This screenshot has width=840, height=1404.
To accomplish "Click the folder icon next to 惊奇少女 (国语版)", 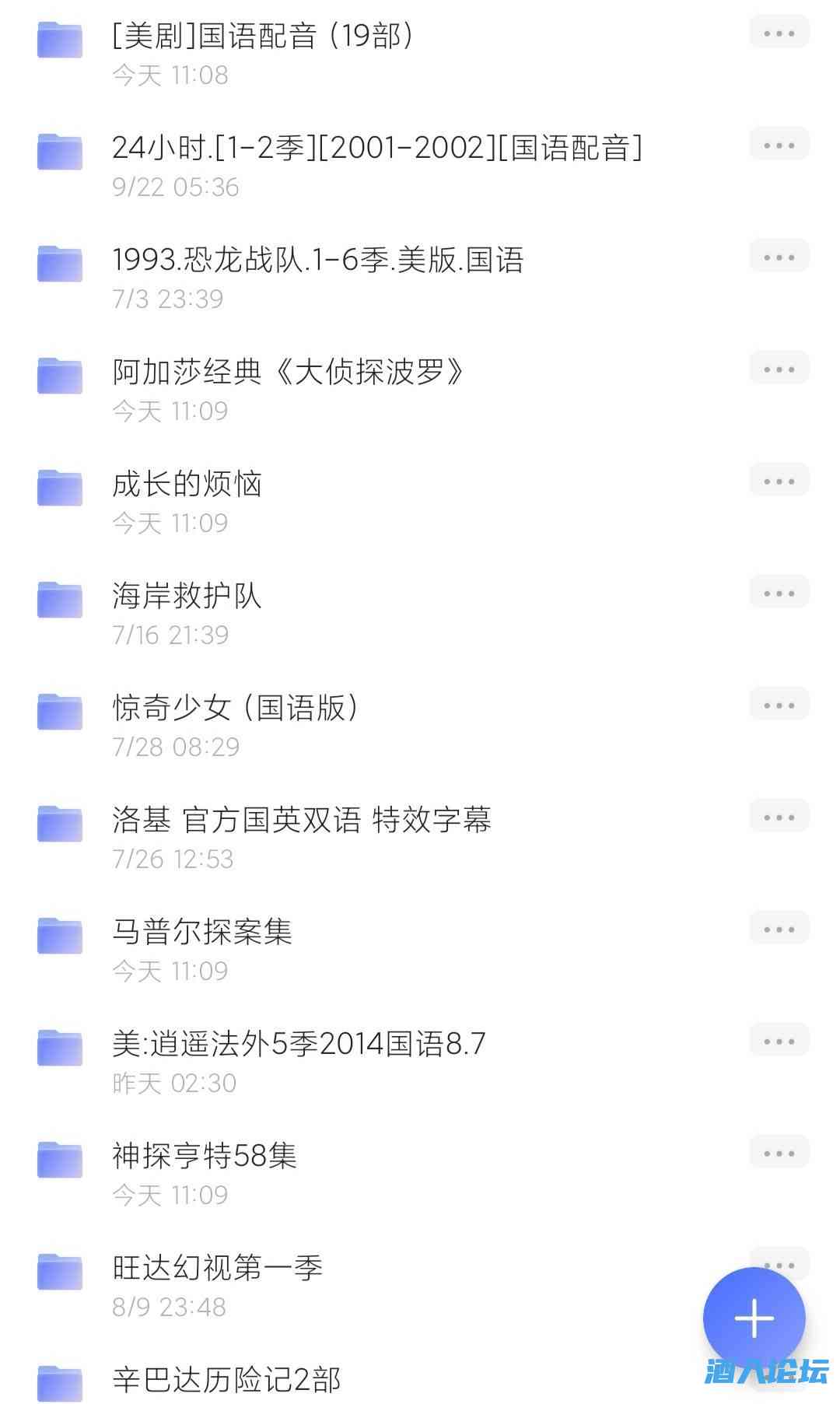I will tap(59, 705).
